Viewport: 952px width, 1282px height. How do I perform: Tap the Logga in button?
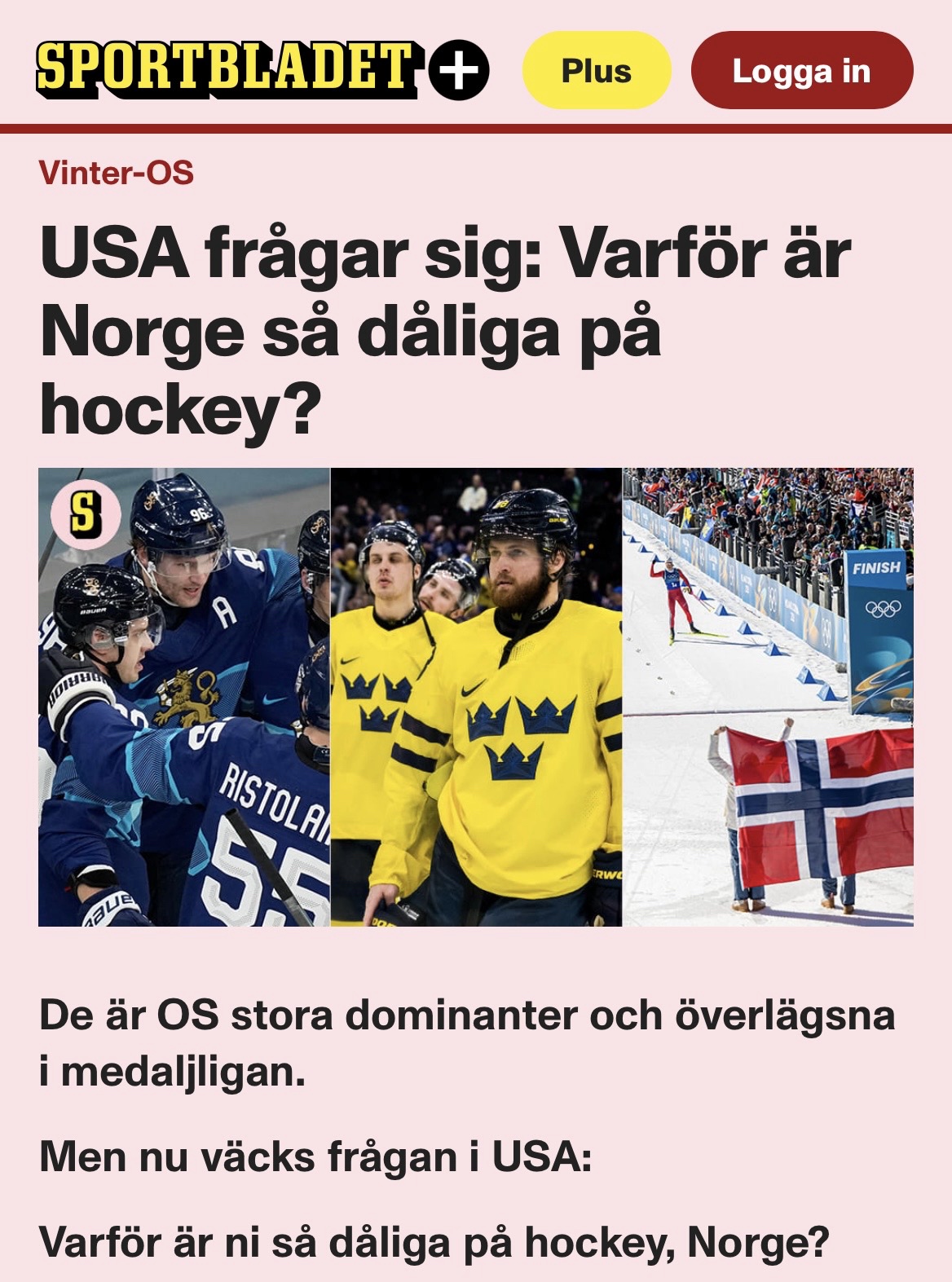(801, 71)
